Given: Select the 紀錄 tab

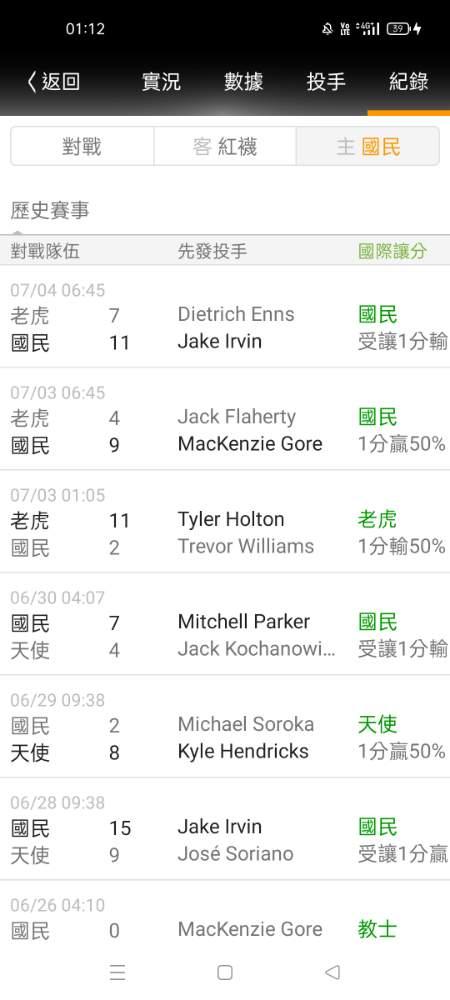Looking at the screenshot, I should pos(409,82).
